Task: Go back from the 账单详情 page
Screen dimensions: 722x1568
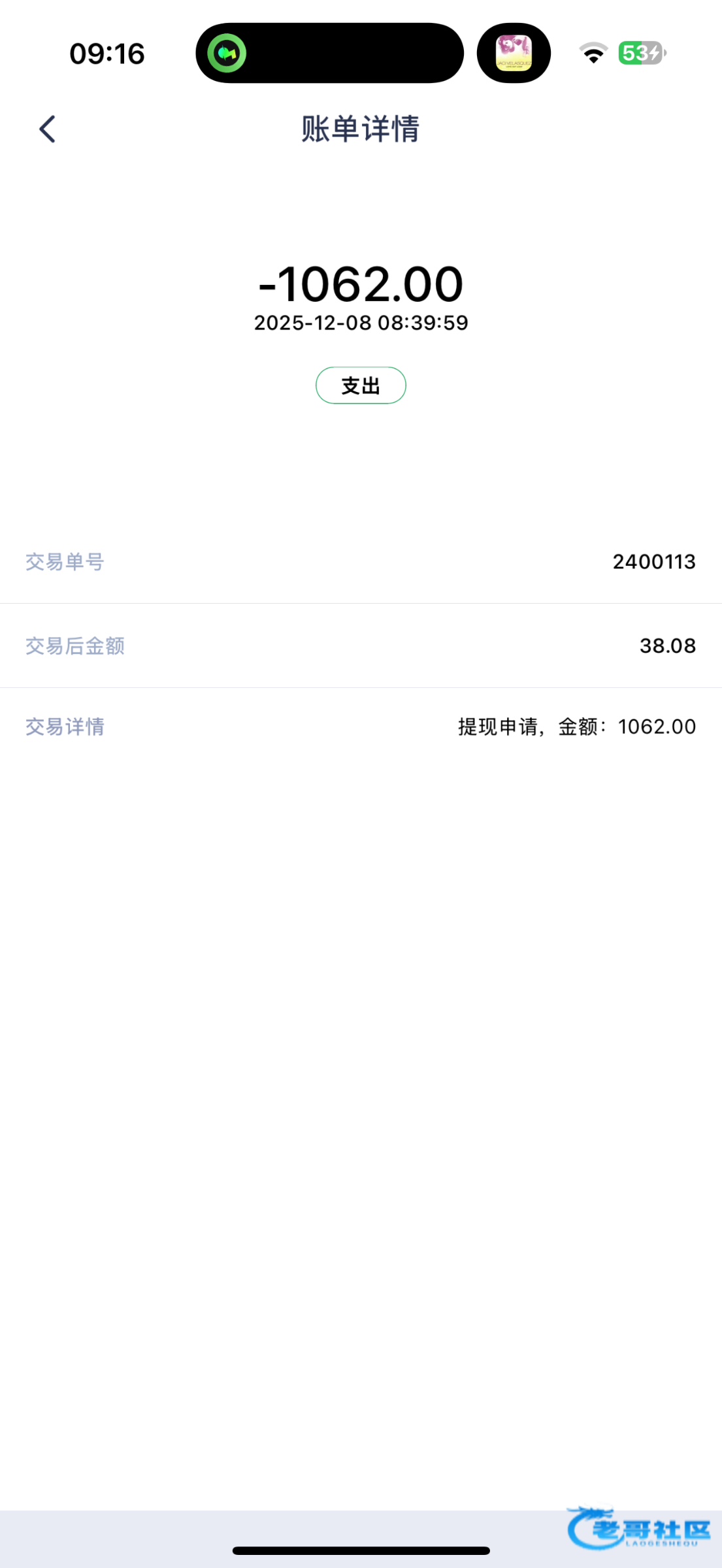Action: pos(47,129)
